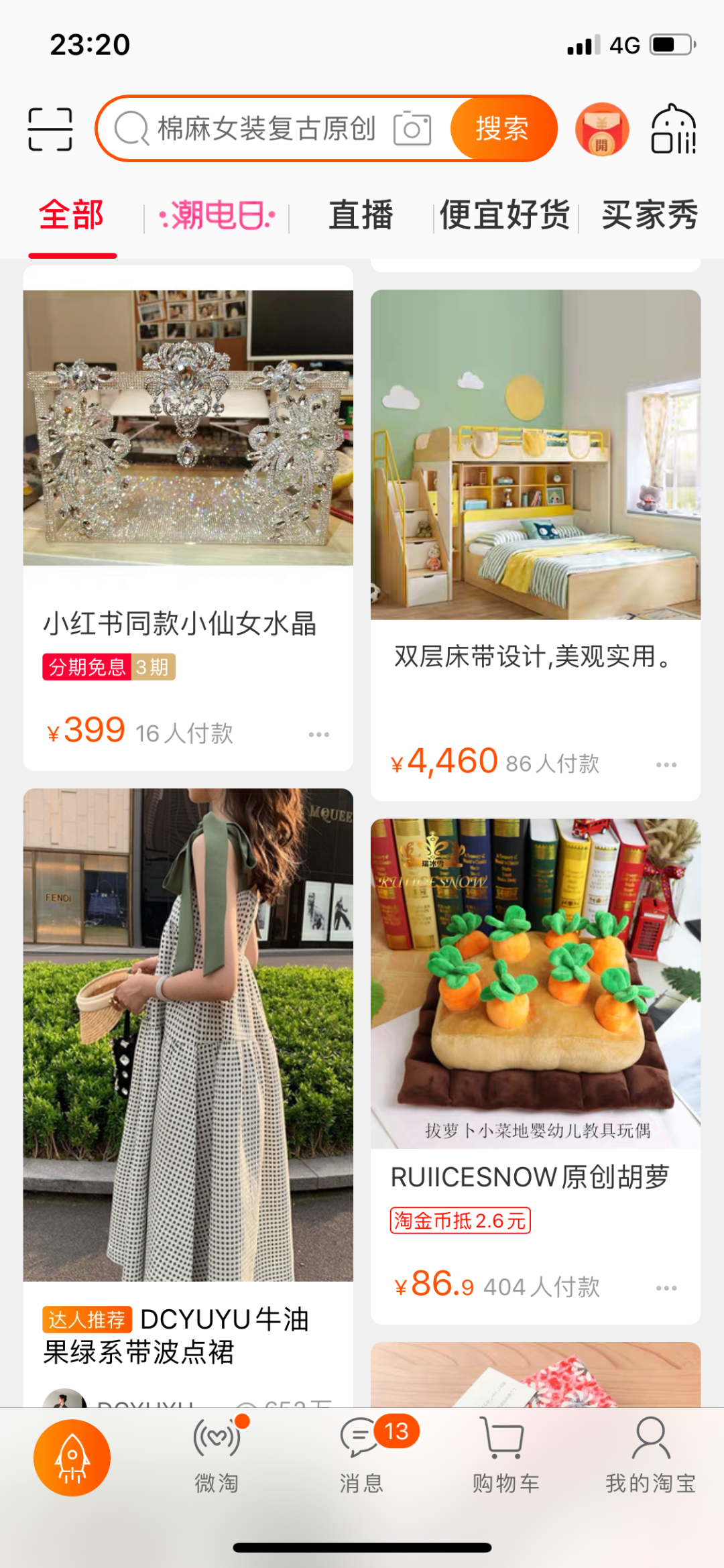This screenshot has width=724, height=1568.
Task: Open camera image search
Action: tap(412, 129)
